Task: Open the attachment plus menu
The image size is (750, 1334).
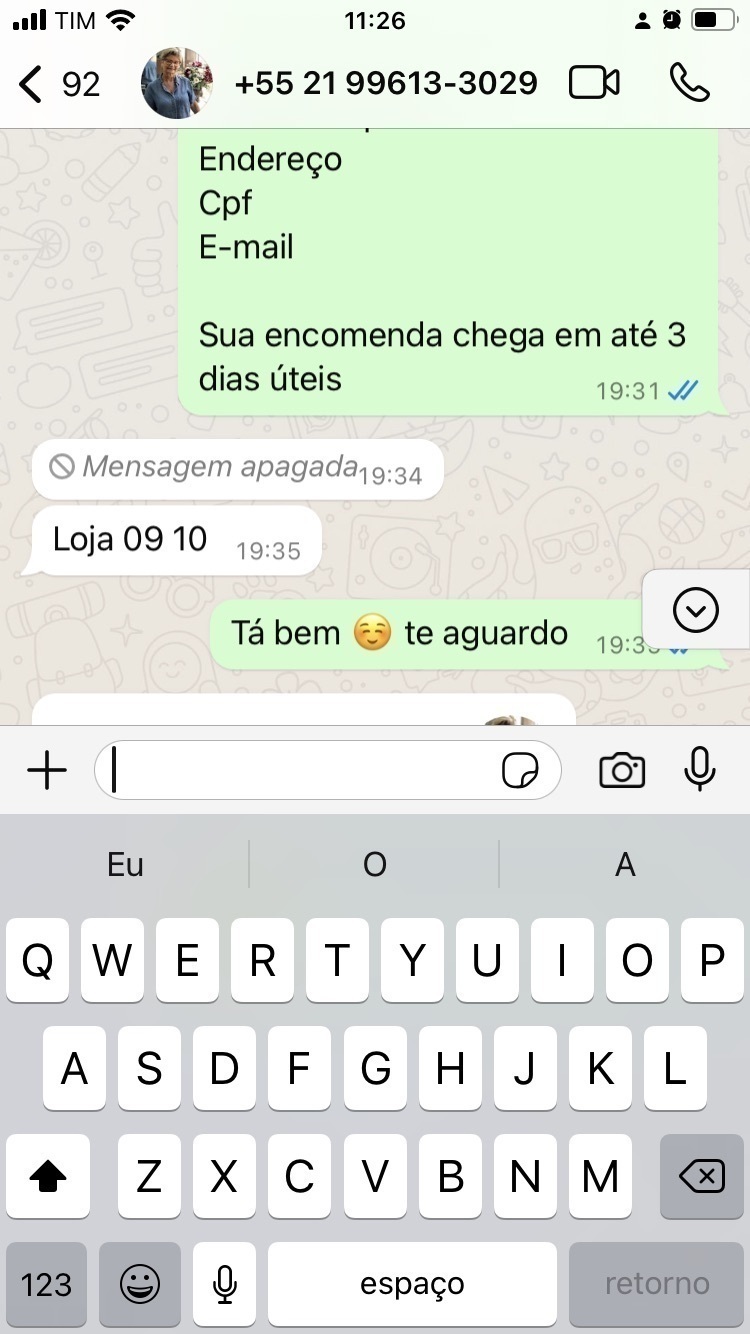Action: tap(46, 771)
